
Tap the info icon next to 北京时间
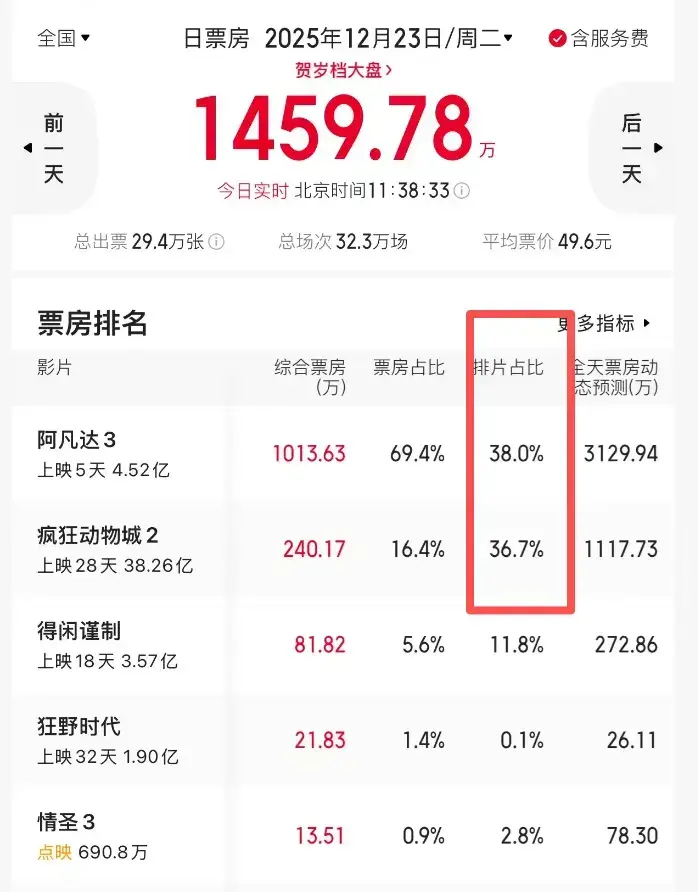tap(463, 191)
